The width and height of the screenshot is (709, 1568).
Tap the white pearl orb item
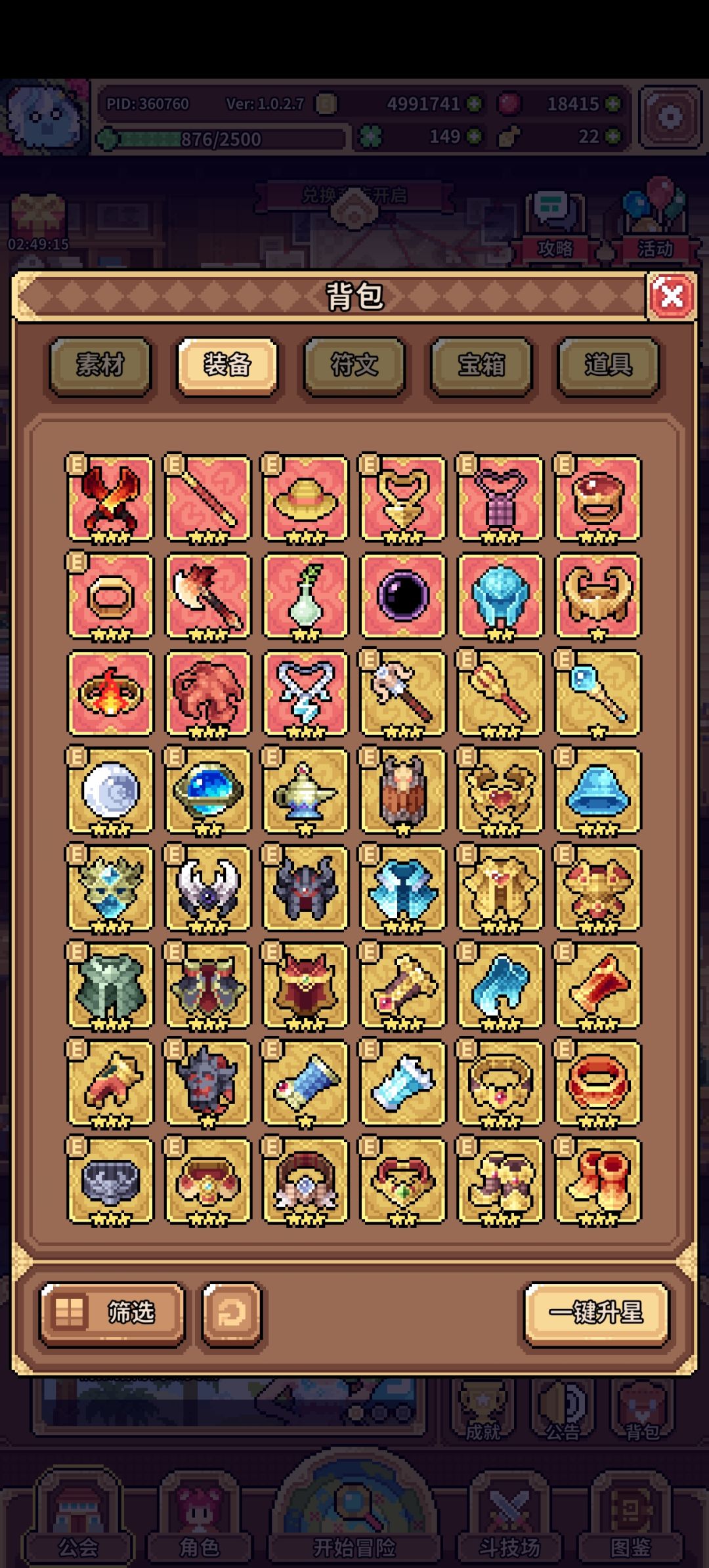pos(110,791)
